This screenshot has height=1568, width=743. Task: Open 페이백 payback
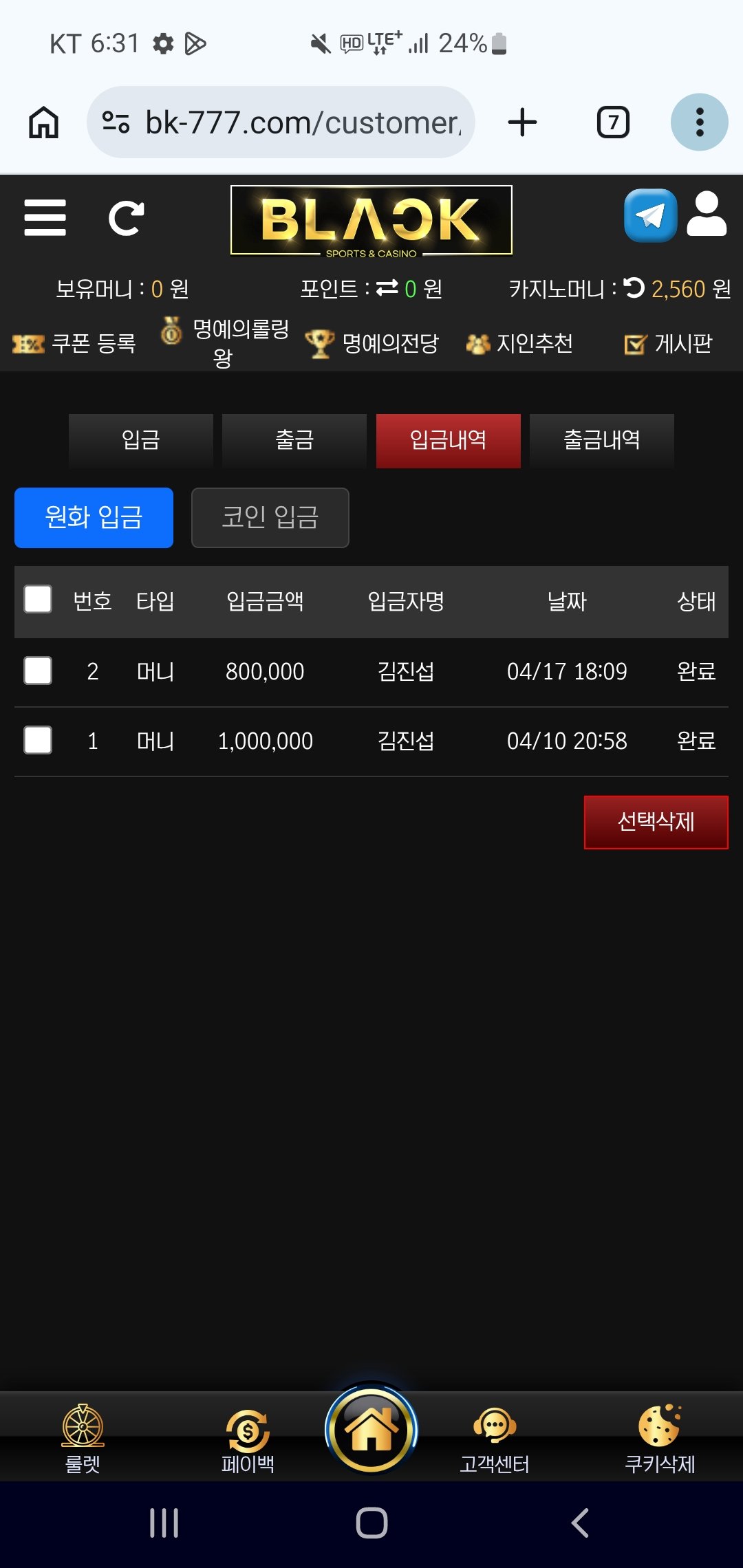pos(248,1437)
